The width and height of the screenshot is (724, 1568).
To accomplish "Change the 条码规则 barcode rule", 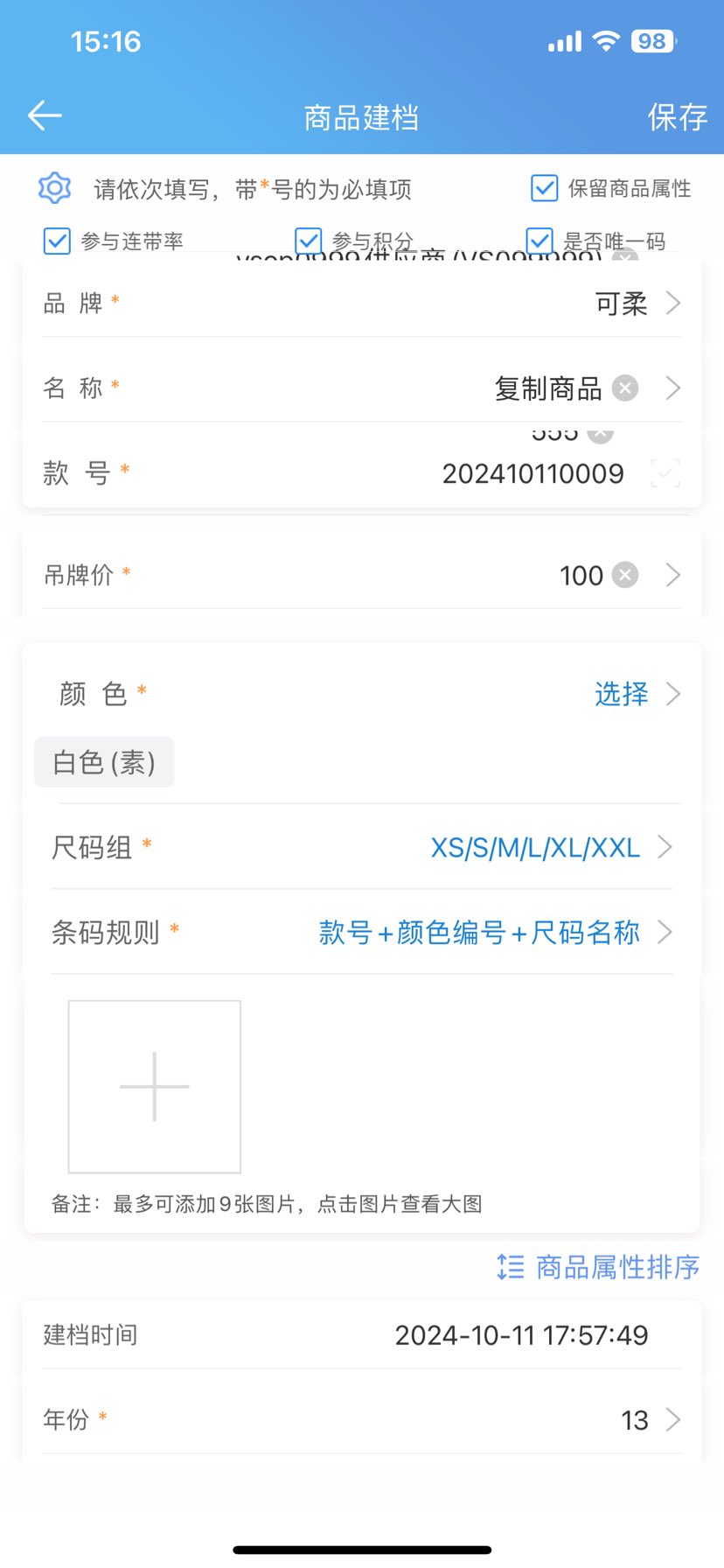I will click(x=479, y=932).
